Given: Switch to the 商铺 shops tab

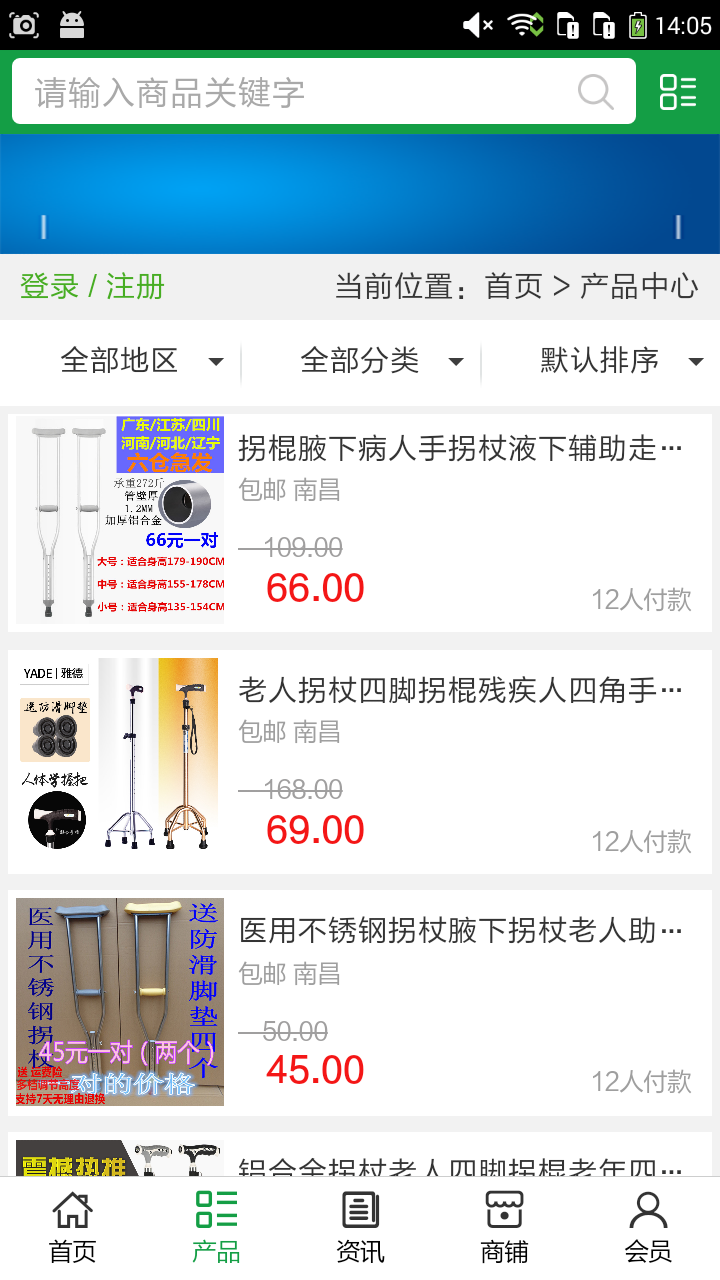Looking at the screenshot, I should coord(504,1227).
